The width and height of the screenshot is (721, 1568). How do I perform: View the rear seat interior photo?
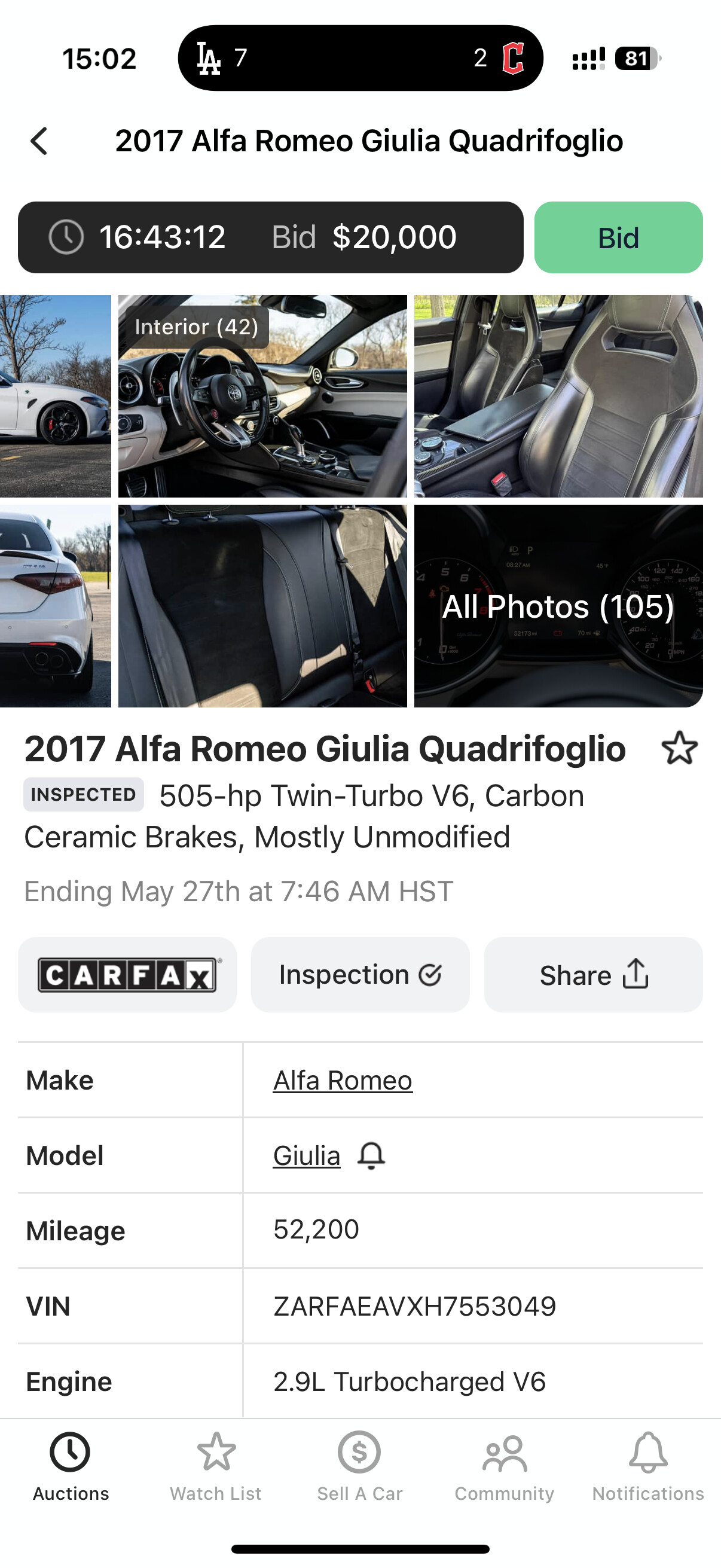click(262, 606)
